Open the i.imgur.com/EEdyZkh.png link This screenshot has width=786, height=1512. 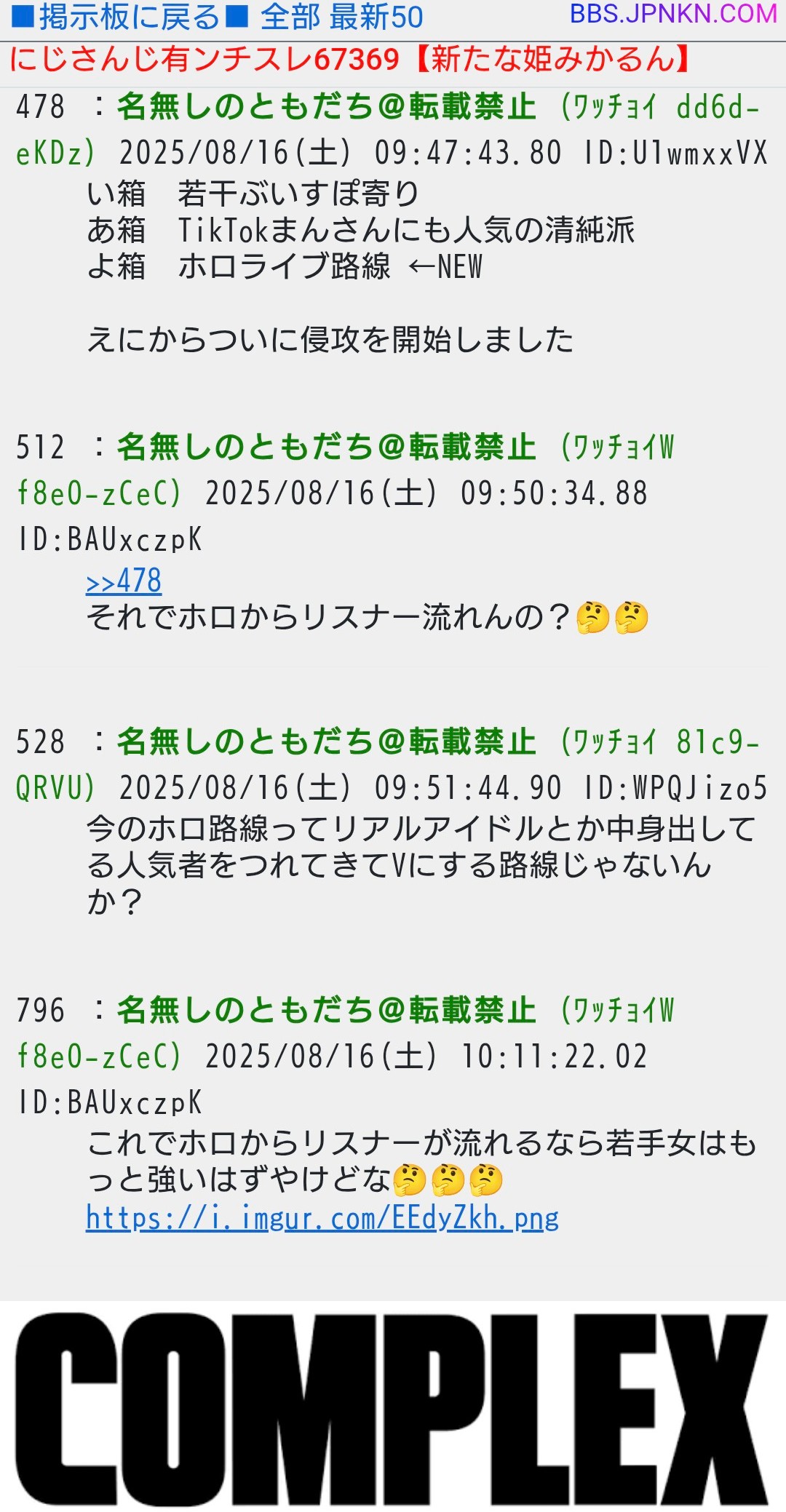point(322,1217)
